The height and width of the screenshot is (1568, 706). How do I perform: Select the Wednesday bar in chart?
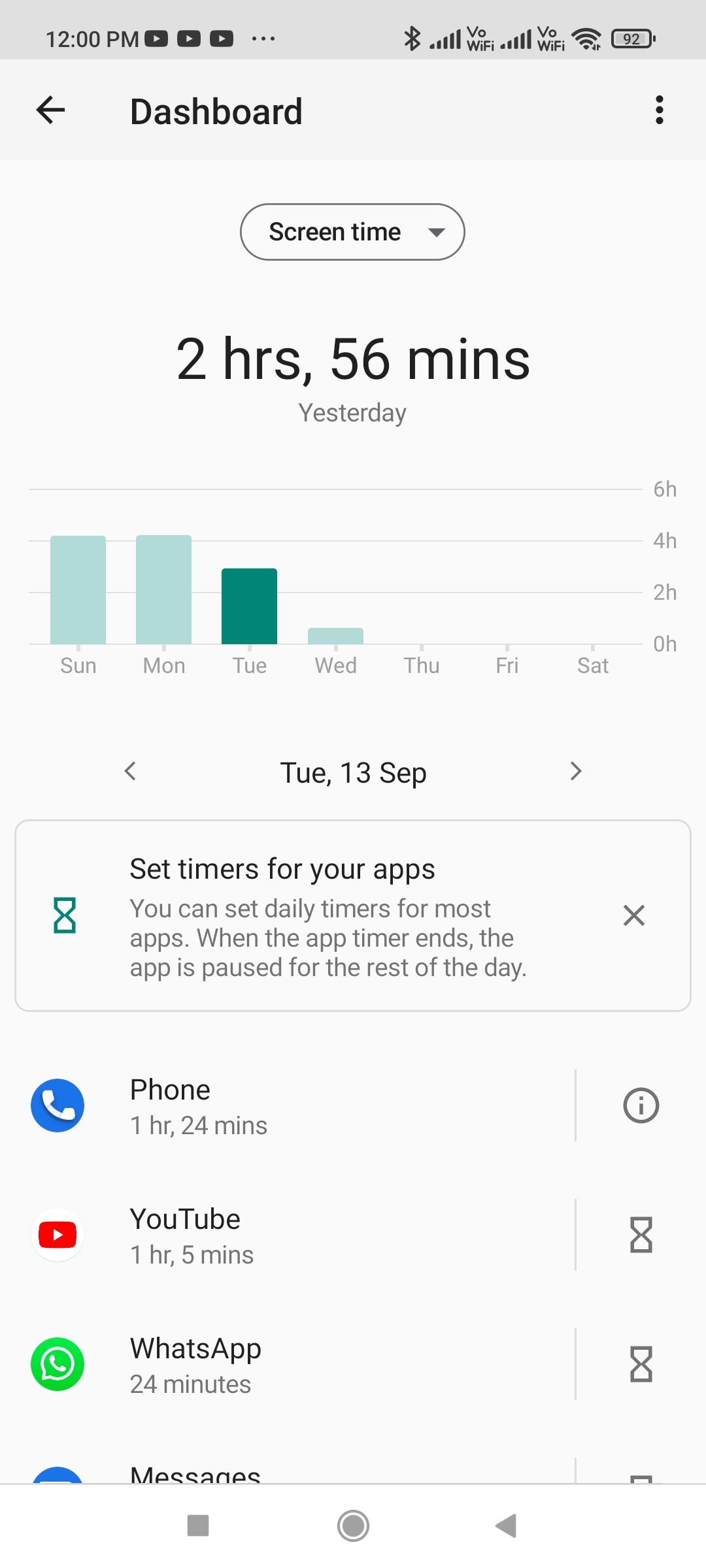pos(335,636)
